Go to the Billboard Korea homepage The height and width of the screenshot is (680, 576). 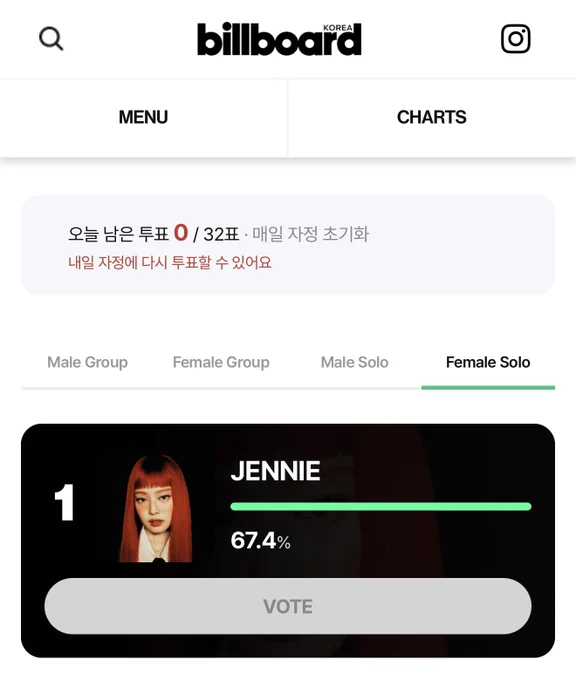click(x=279, y=39)
